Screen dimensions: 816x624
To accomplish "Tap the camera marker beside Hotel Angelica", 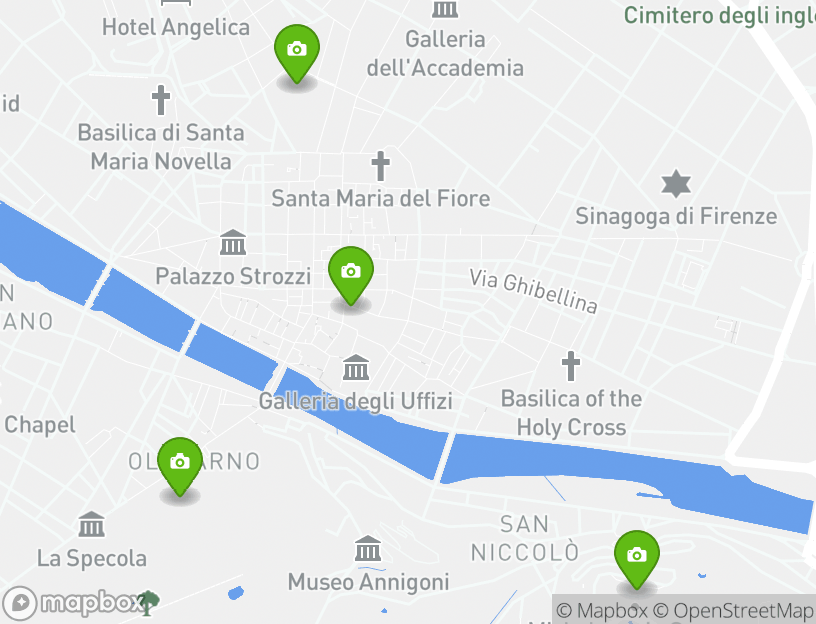I will point(297,51).
